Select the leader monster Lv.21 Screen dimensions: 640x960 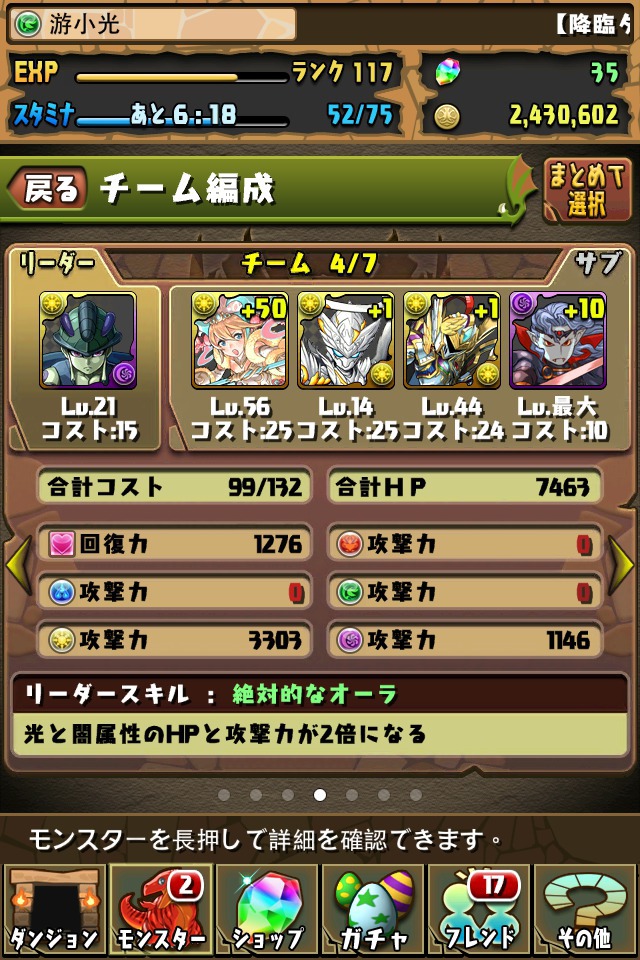(88, 340)
